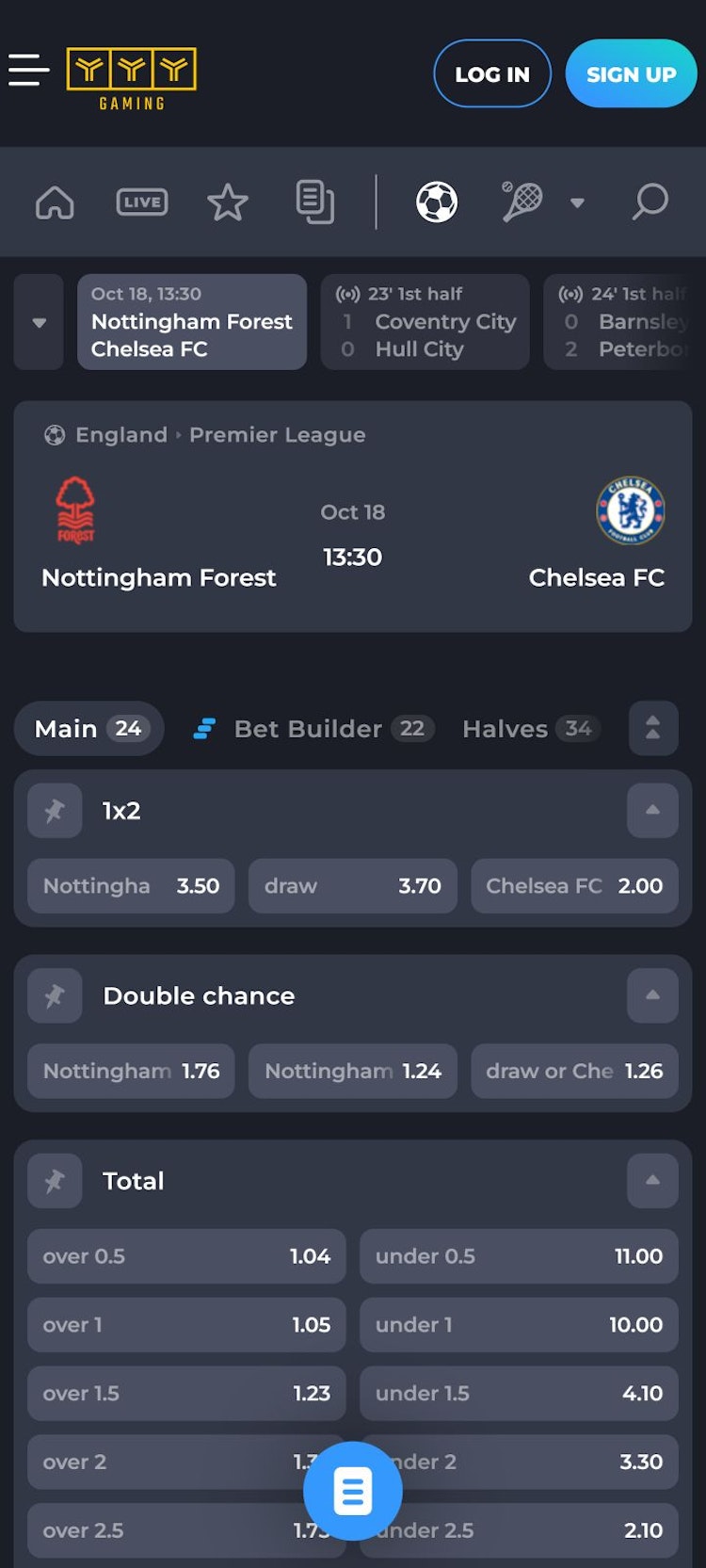Expand the sports dropdown arrow

point(577,202)
